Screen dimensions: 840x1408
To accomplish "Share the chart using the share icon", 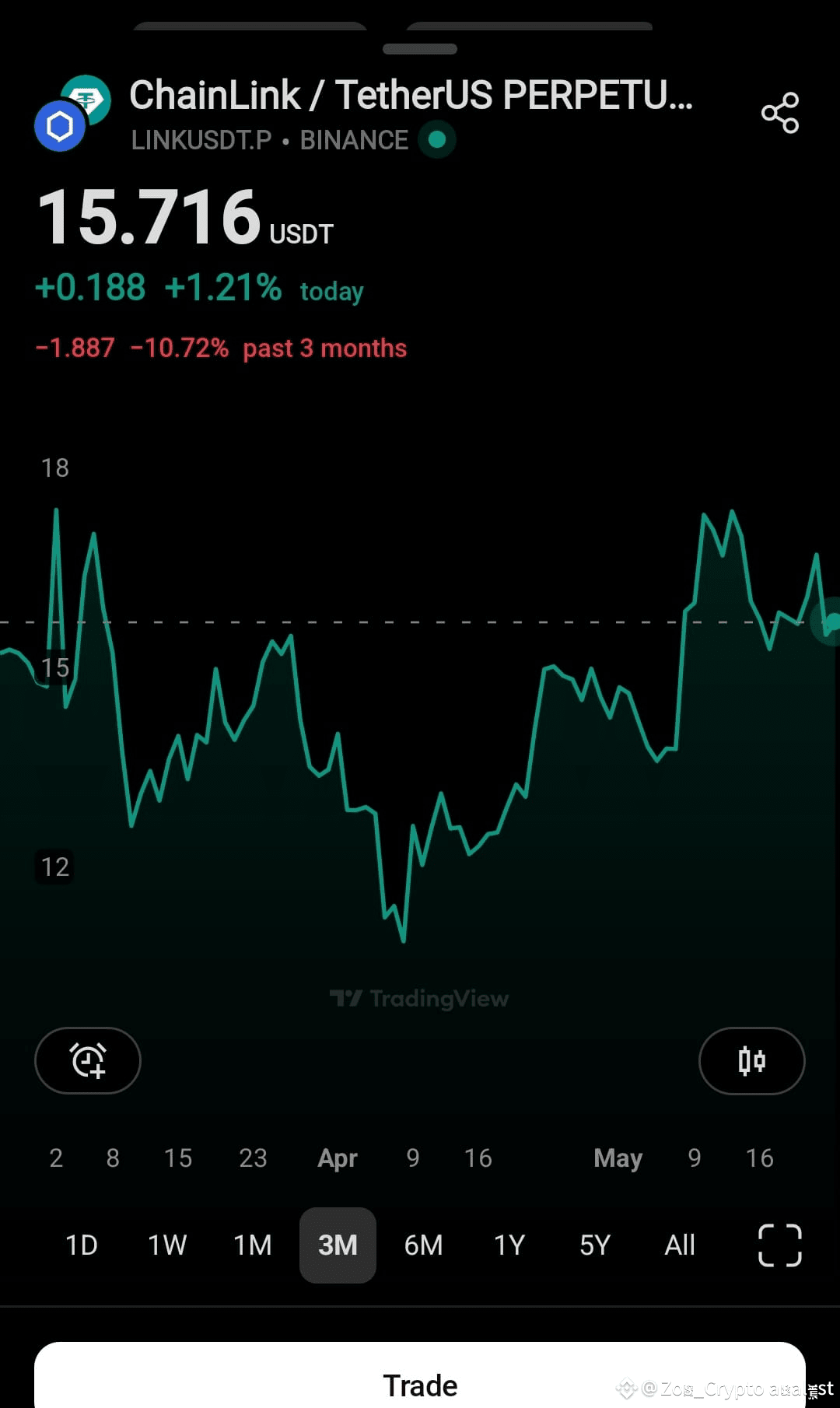I will 780,112.
